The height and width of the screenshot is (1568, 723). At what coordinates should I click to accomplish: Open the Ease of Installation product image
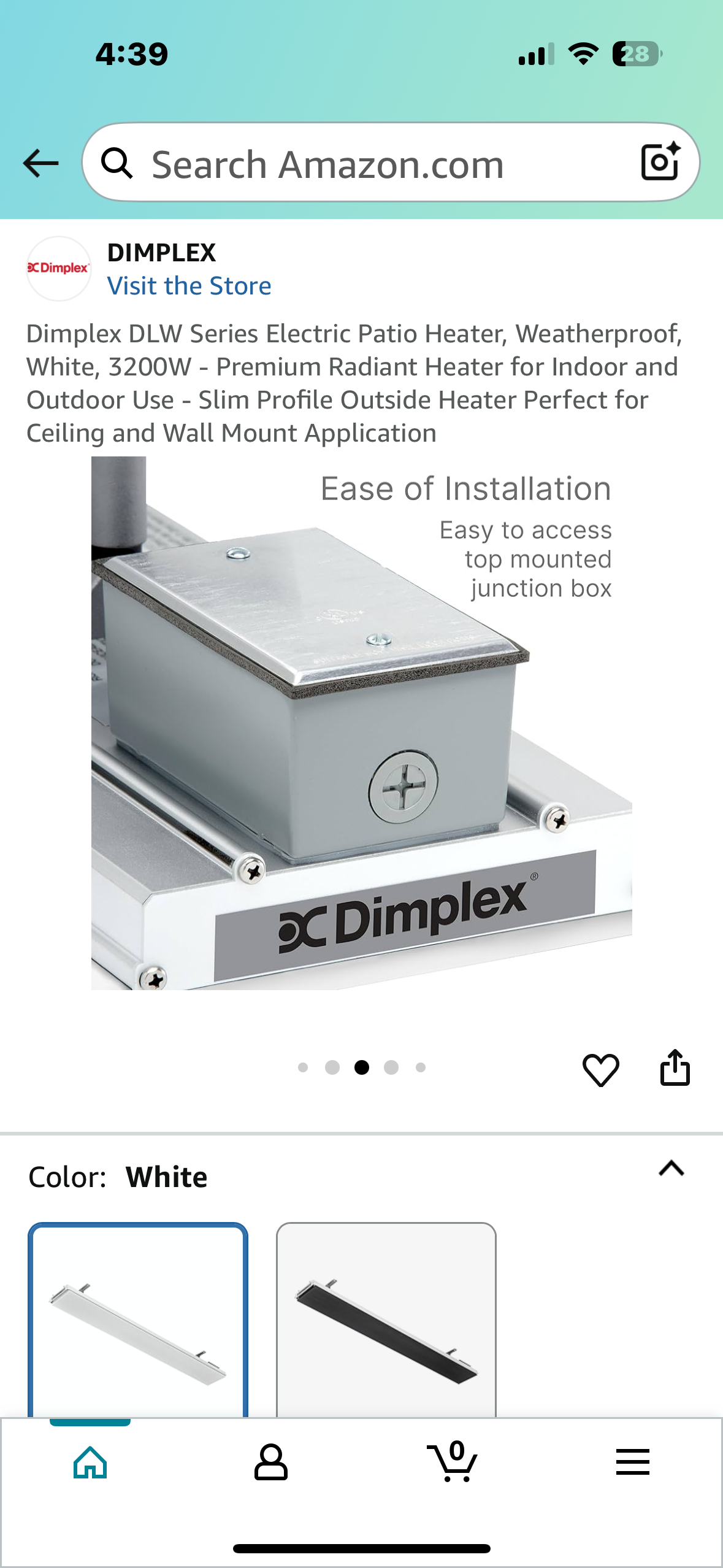[x=362, y=723]
